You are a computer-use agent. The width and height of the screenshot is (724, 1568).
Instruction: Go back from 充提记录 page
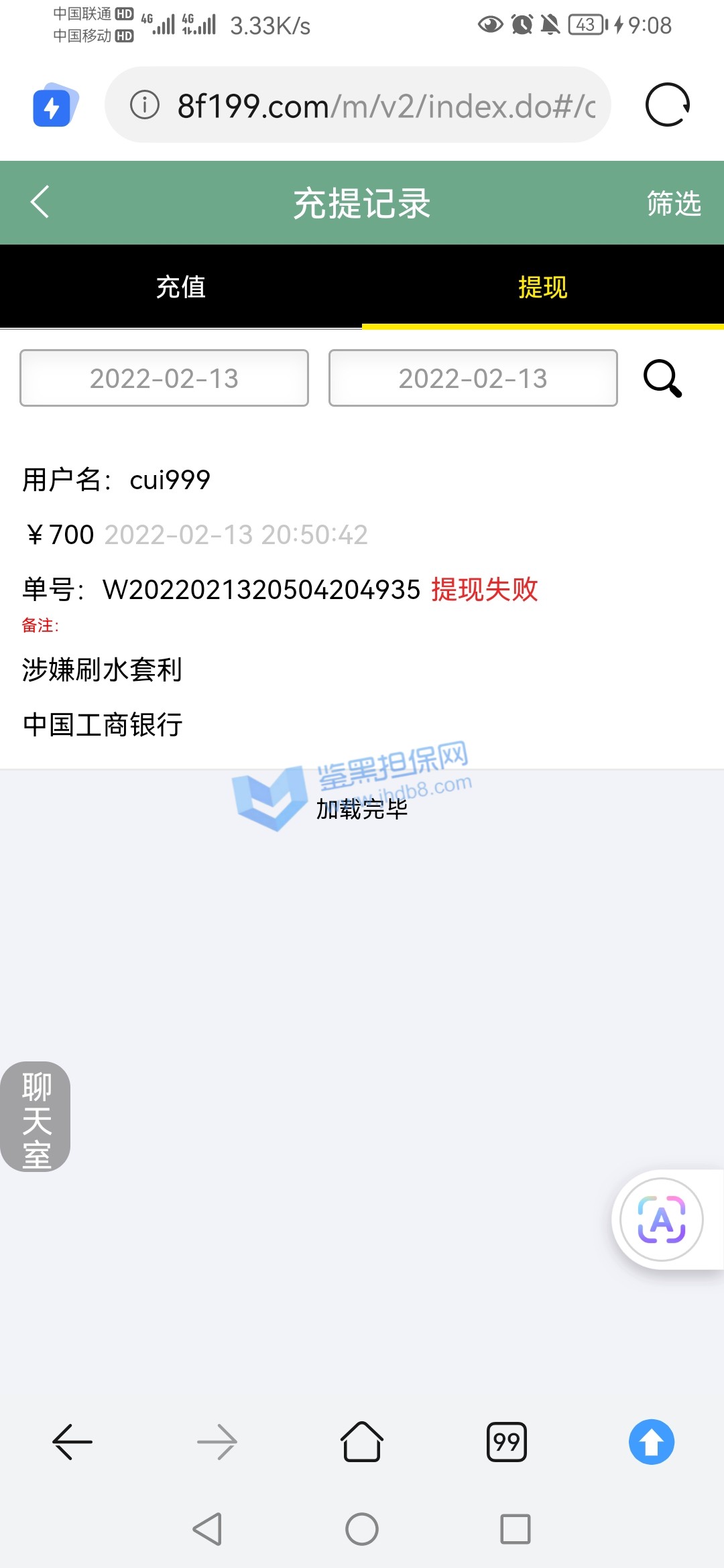click(40, 202)
